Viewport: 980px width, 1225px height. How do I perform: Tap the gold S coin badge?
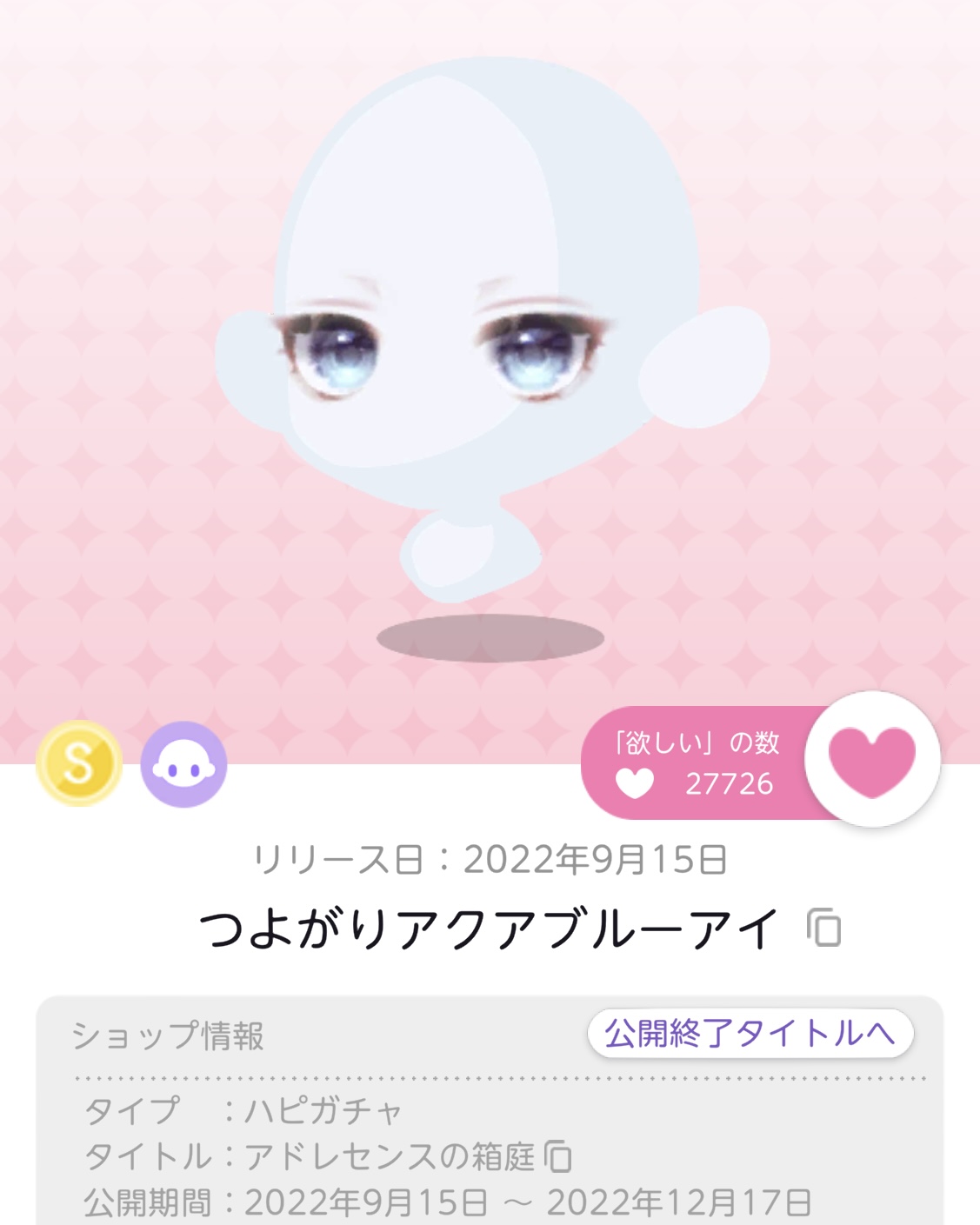[x=79, y=763]
